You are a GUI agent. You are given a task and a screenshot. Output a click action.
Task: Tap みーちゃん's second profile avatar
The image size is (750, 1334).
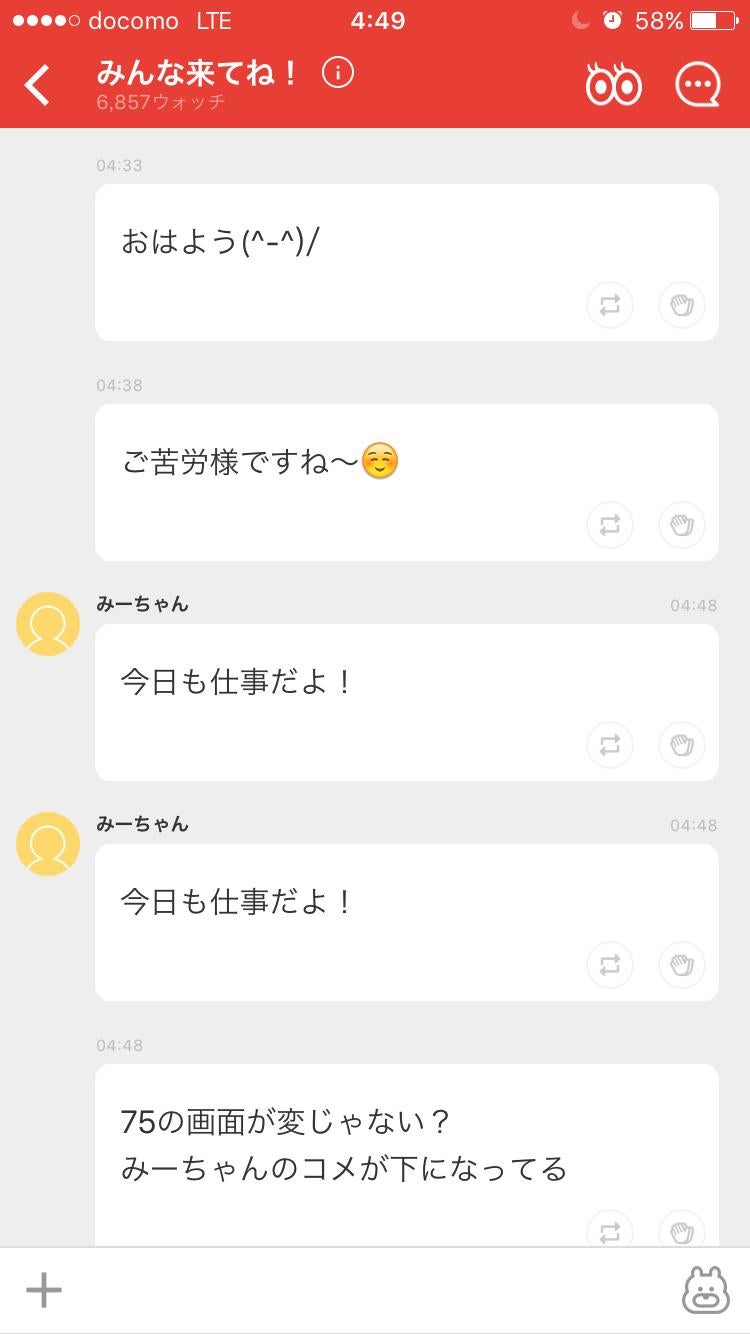tap(47, 844)
